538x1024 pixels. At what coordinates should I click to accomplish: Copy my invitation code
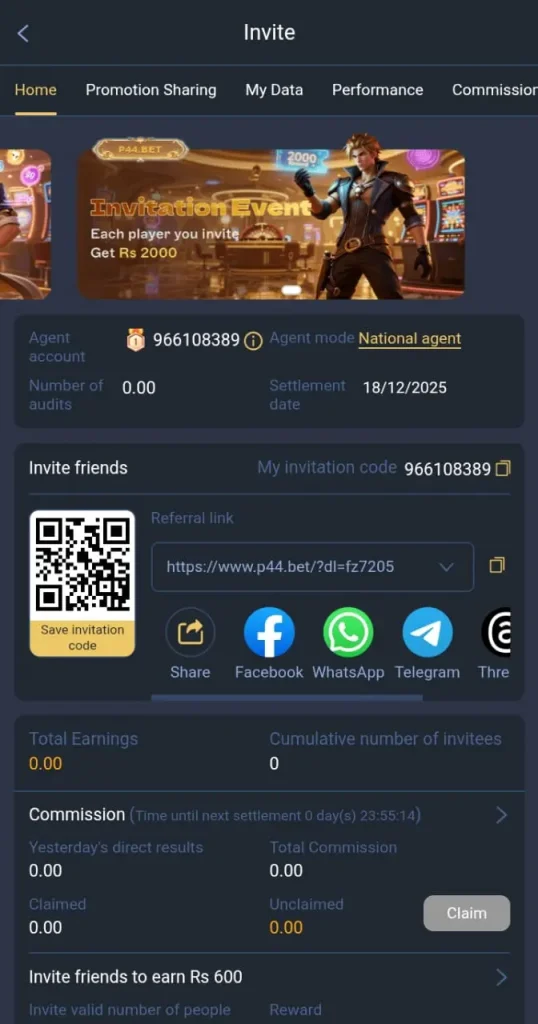pos(503,468)
